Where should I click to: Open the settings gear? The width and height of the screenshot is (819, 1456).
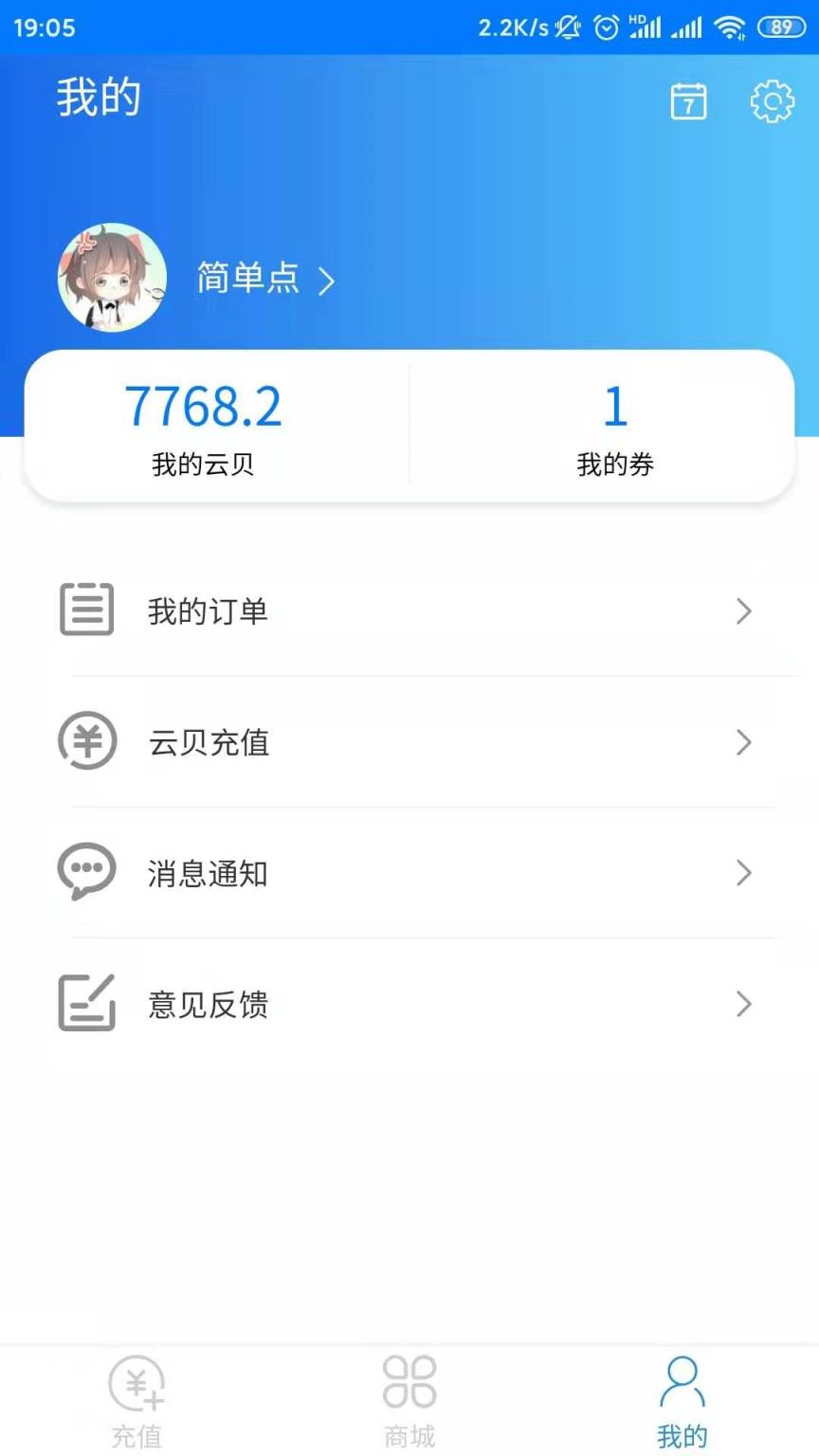click(x=772, y=100)
